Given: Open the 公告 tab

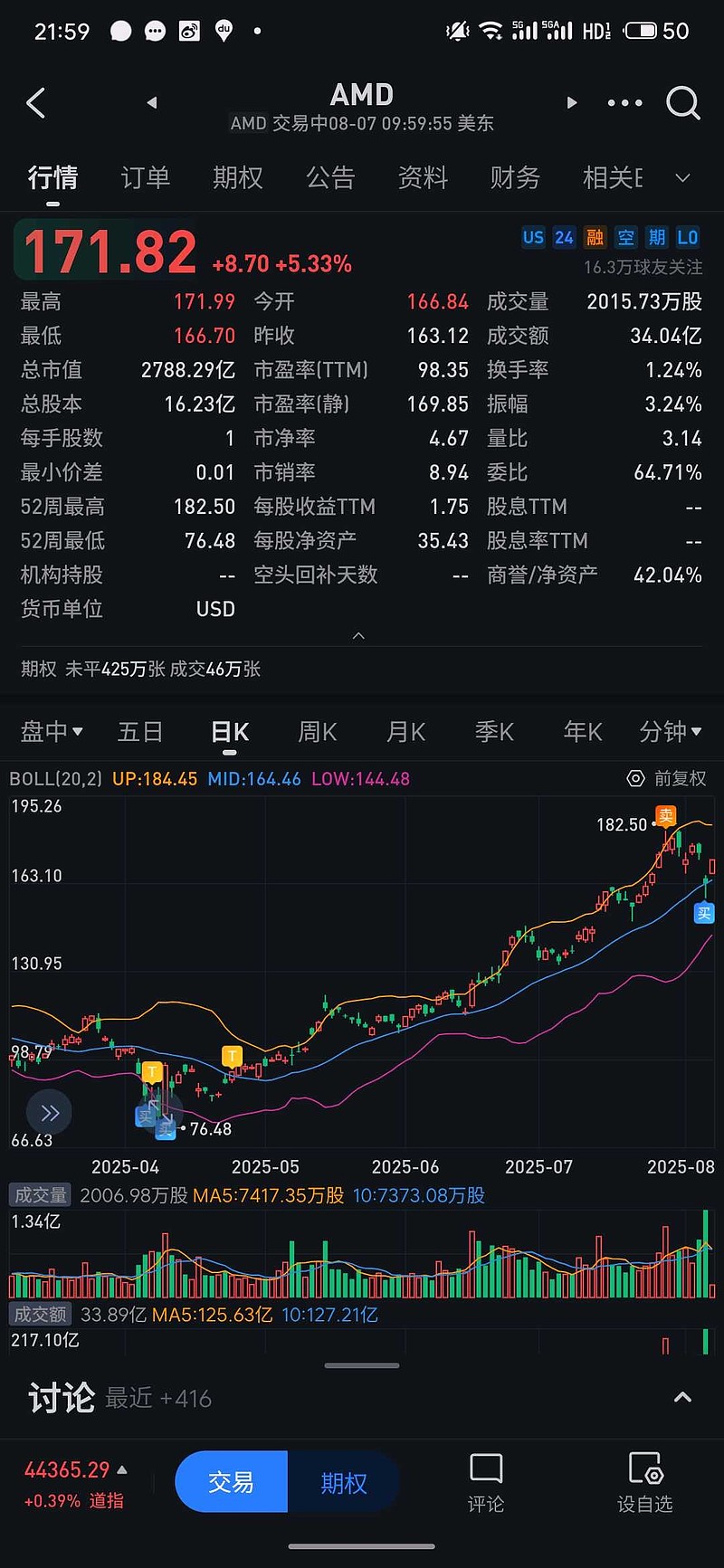Looking at the screenshot, I should (330, 177).
